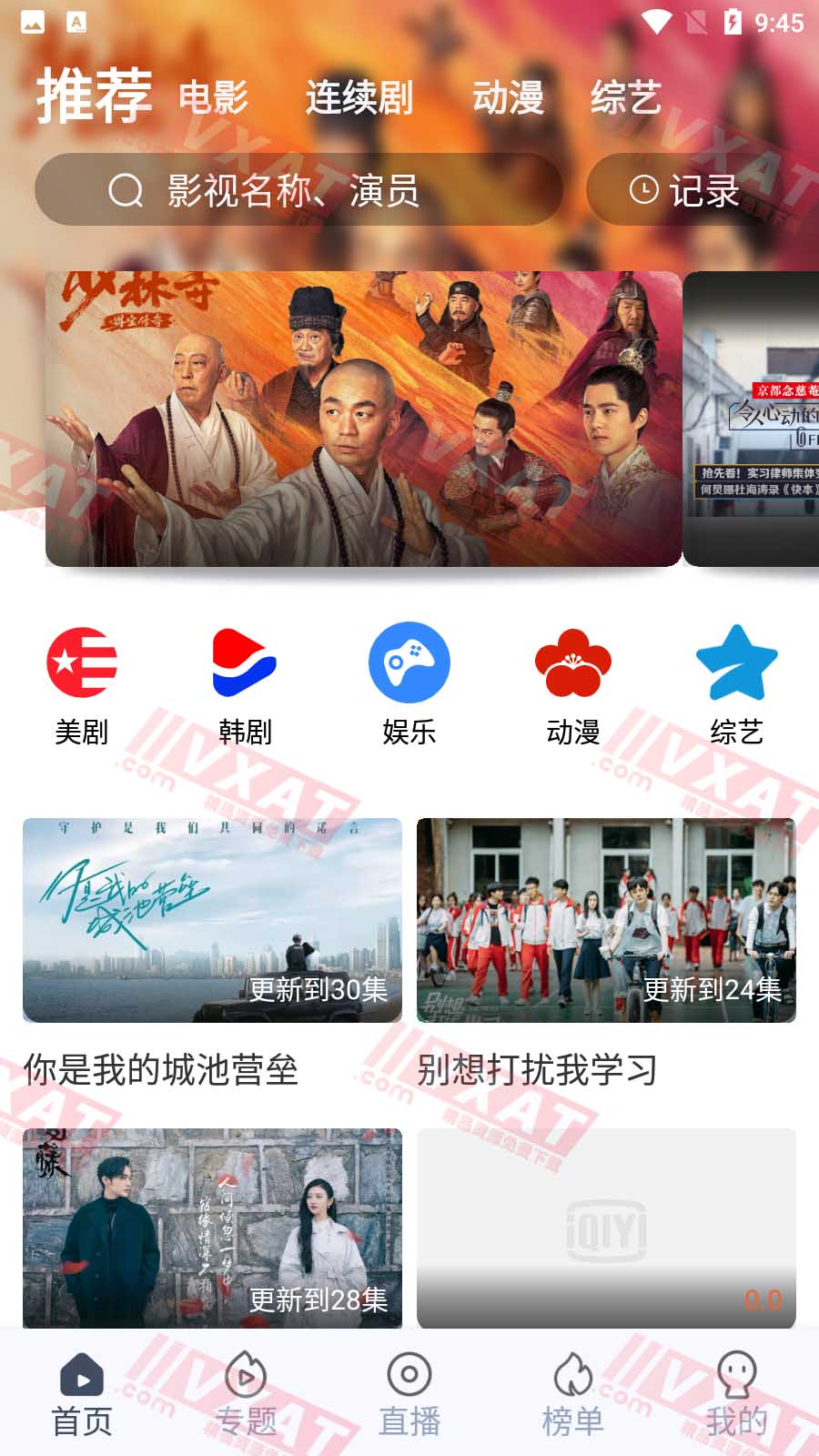
Task: Select the 美剧 (American drama) category icon
Action: (x=83, y=662)
